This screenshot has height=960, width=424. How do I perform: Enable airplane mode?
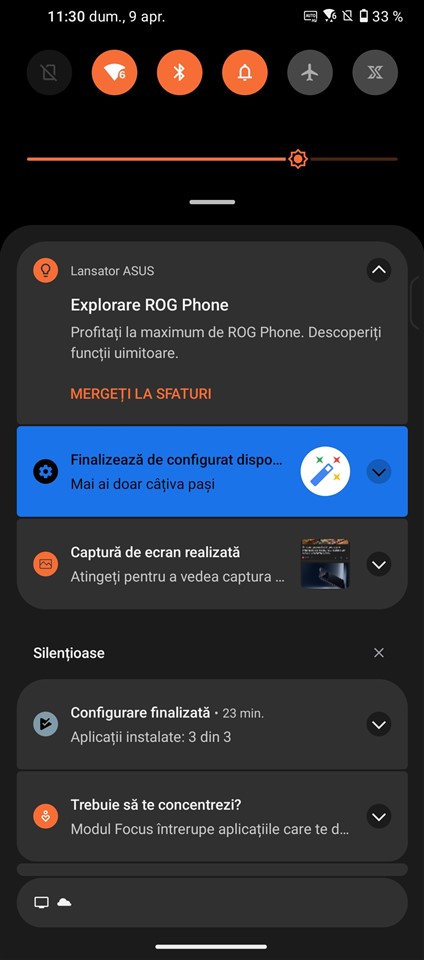point(310,73)
